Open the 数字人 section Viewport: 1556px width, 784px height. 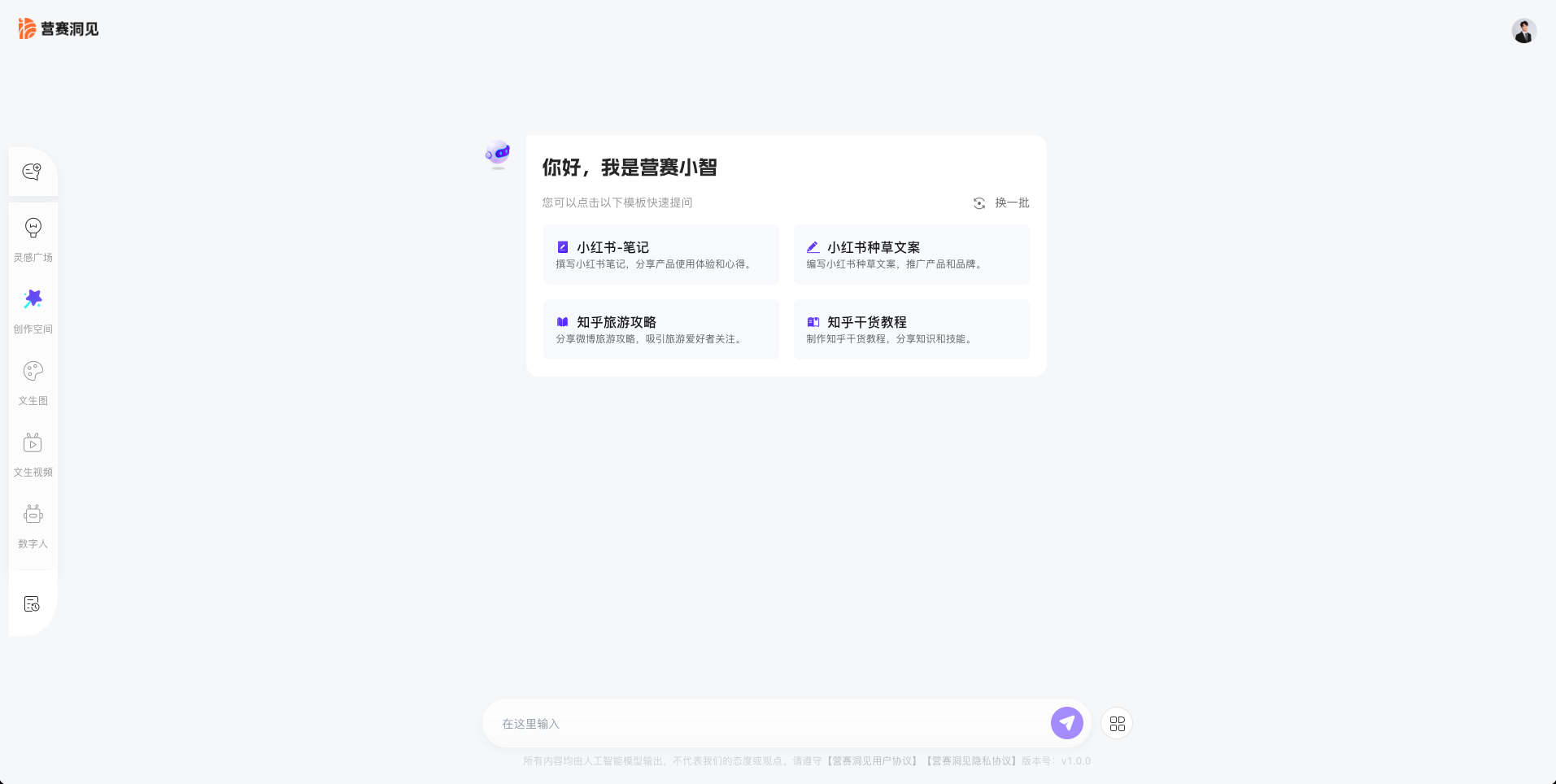point(33,525)
